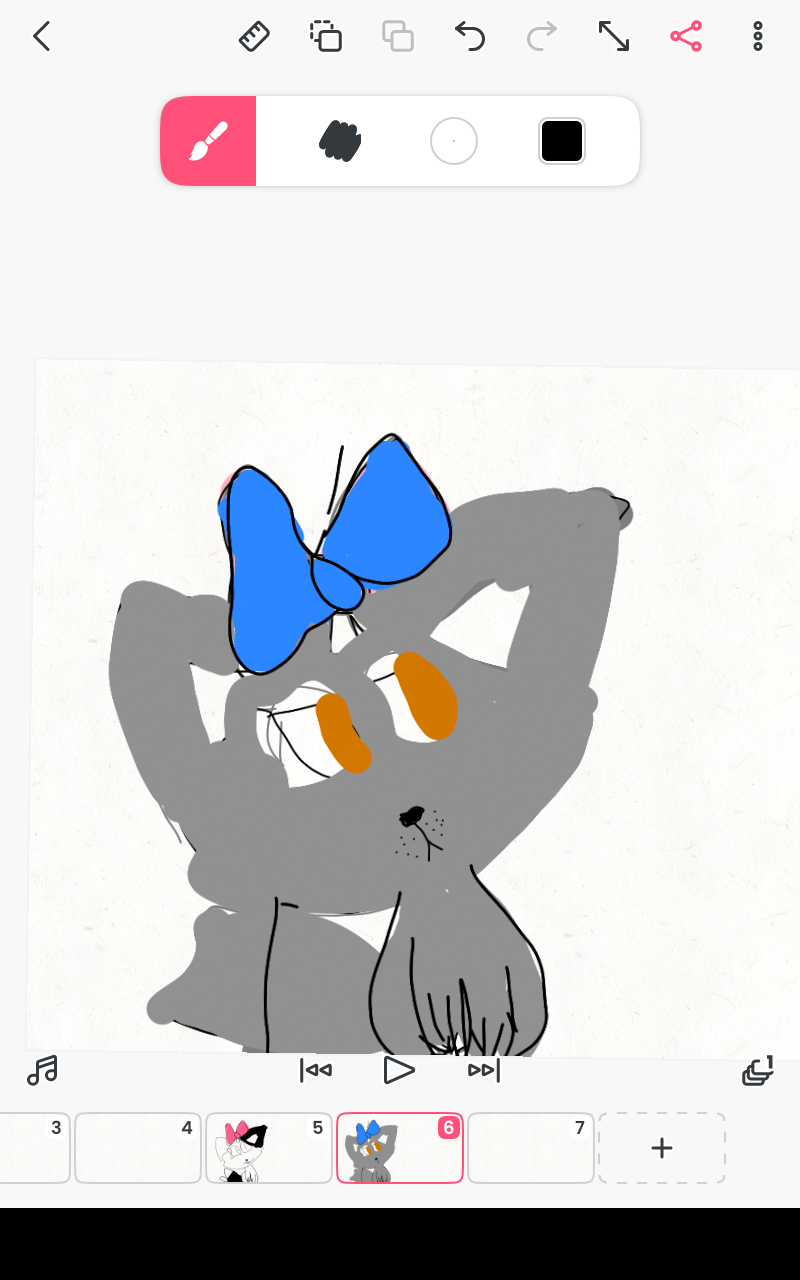Add a new frame
This screenshot has height=1280, width=800.
(661, 1148)
